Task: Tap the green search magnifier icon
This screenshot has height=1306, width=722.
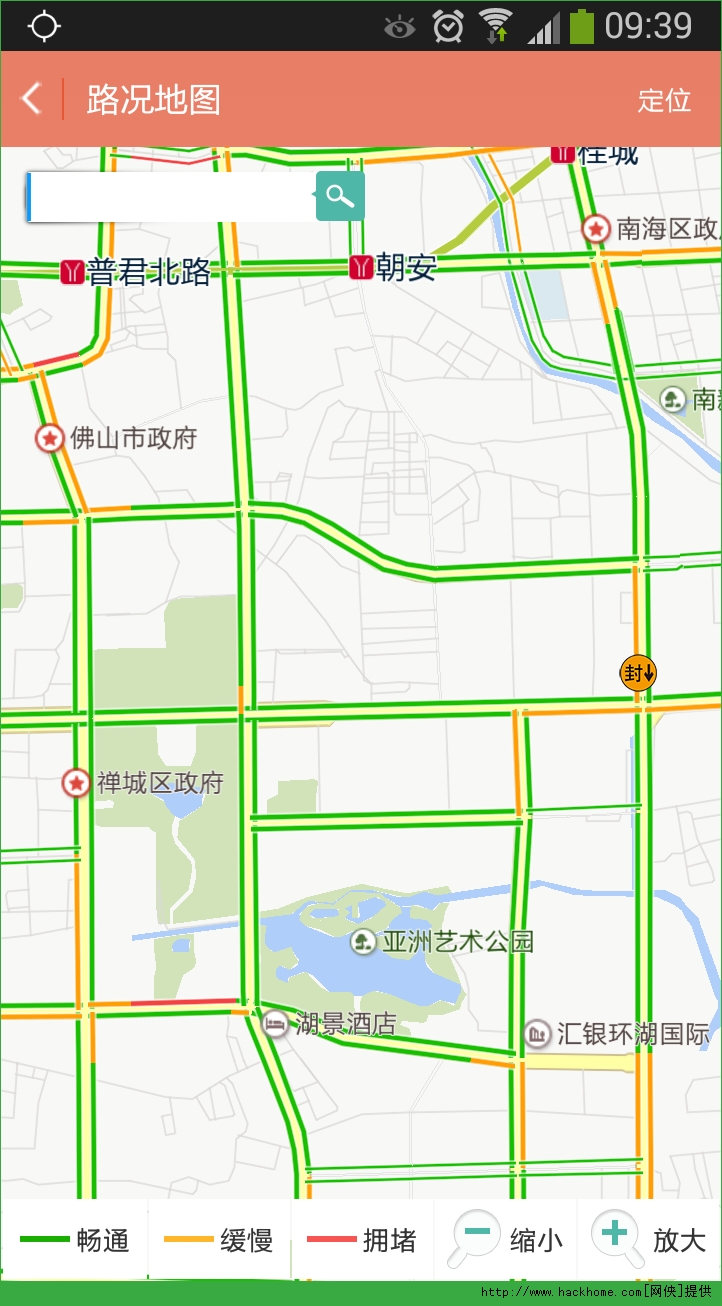Action: [341, 197]
